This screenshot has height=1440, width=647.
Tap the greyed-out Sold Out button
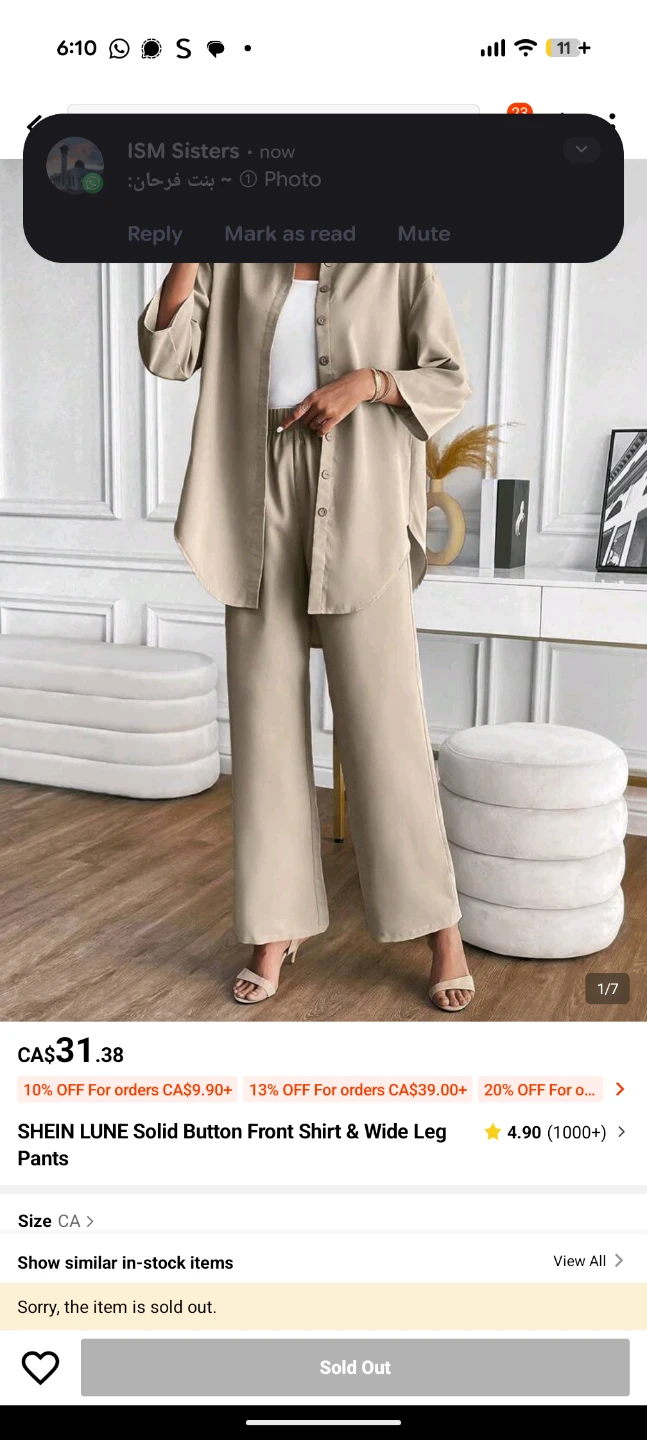(x=355, y=1367)
